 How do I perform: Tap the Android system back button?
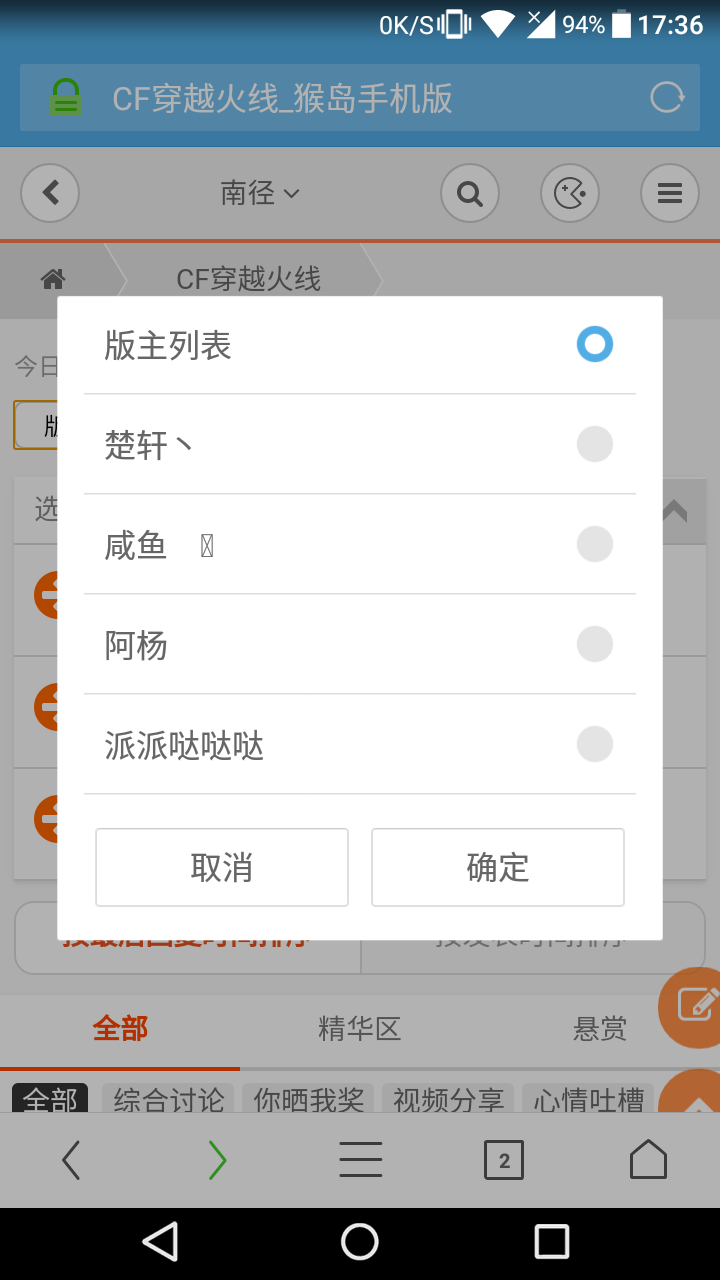(x=160, y=1242)
